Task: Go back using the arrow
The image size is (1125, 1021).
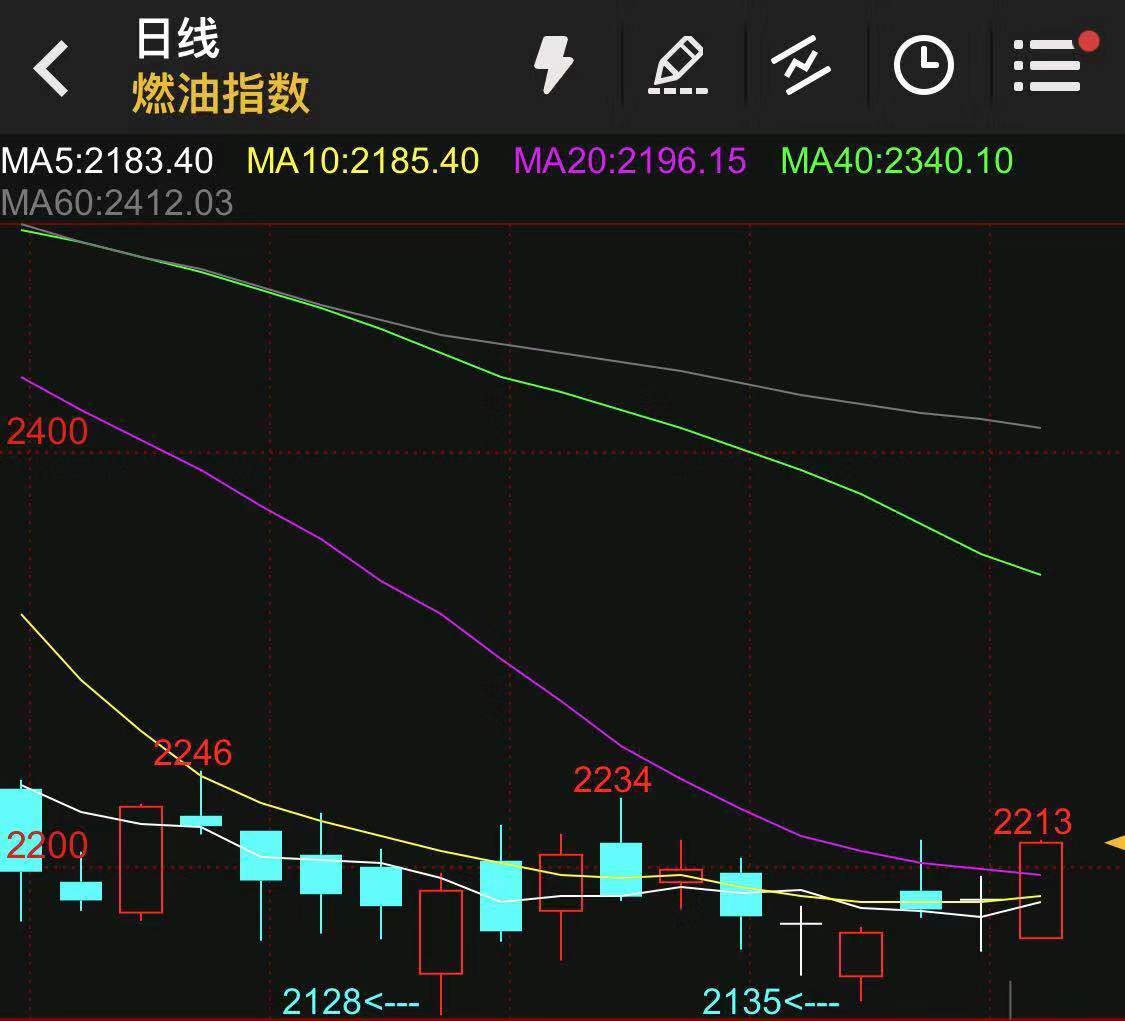Action: (x=52, y=68)
